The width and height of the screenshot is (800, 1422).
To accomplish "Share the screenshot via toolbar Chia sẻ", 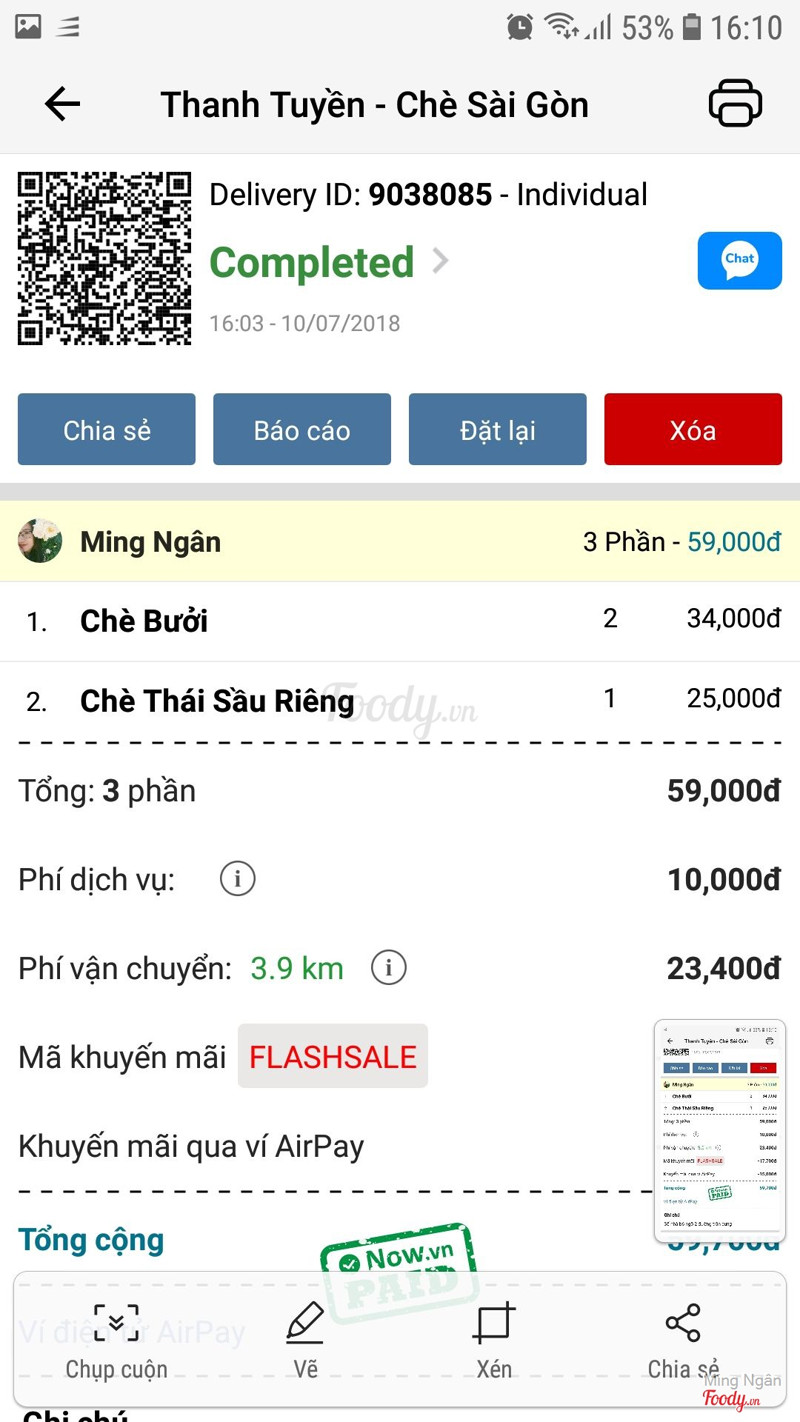I will click(683, 1340).
